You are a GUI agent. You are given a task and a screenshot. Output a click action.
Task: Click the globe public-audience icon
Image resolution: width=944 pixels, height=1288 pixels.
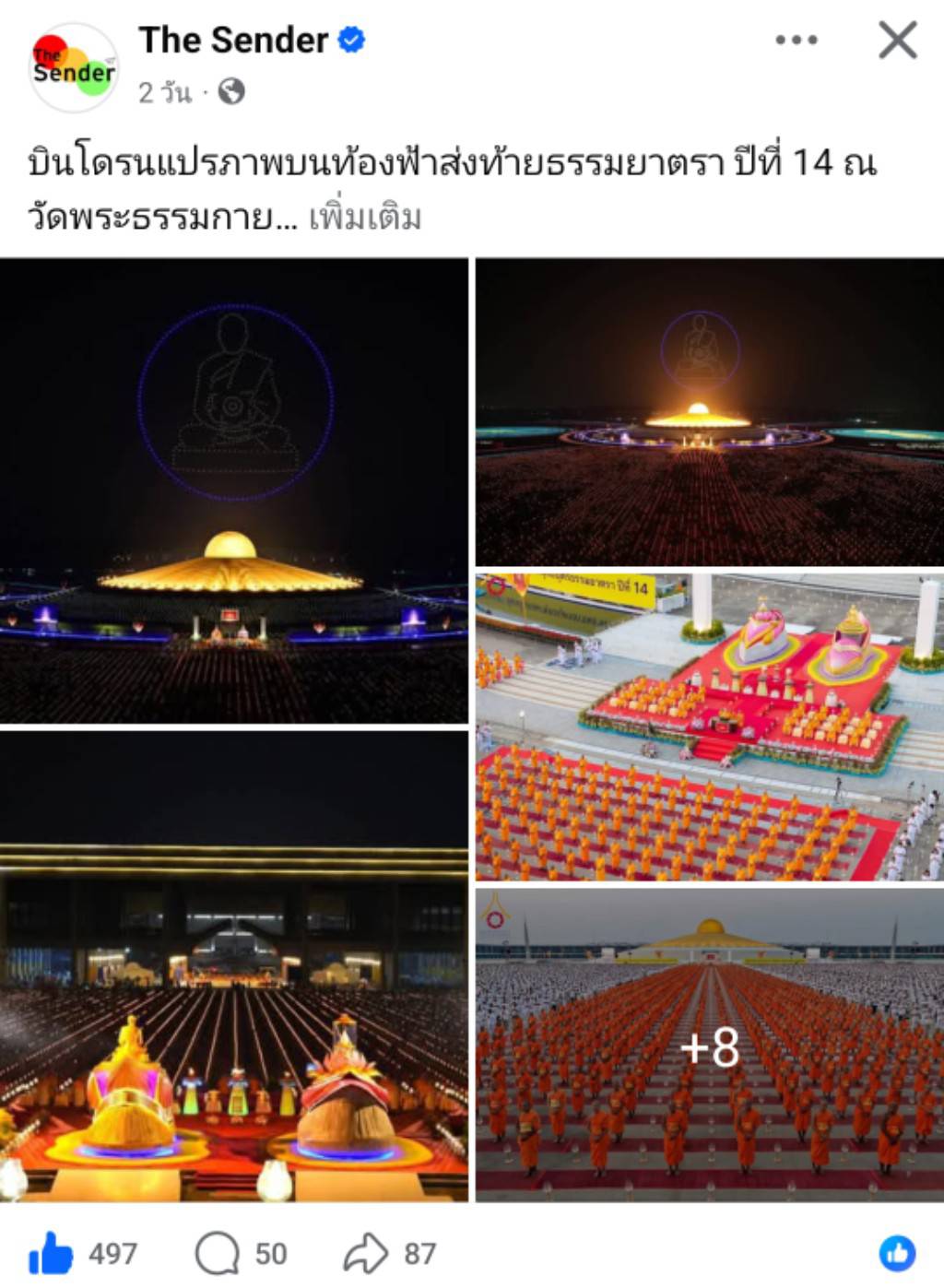pos(232,92)
